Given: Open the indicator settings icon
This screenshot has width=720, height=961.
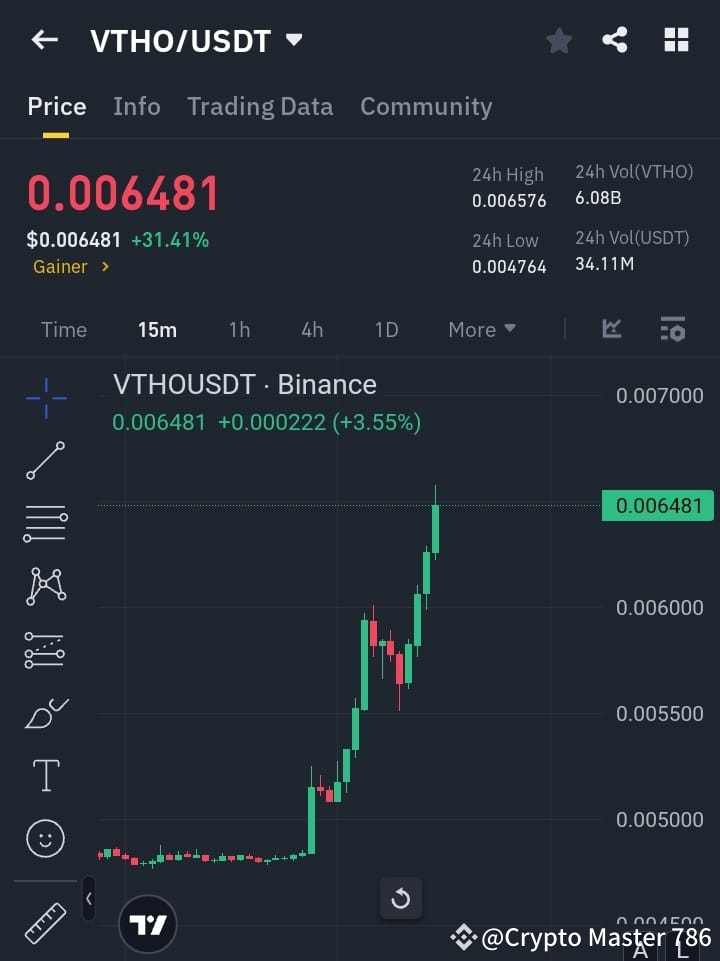Looking at the screenshot, I should click(x=672, y=329).
